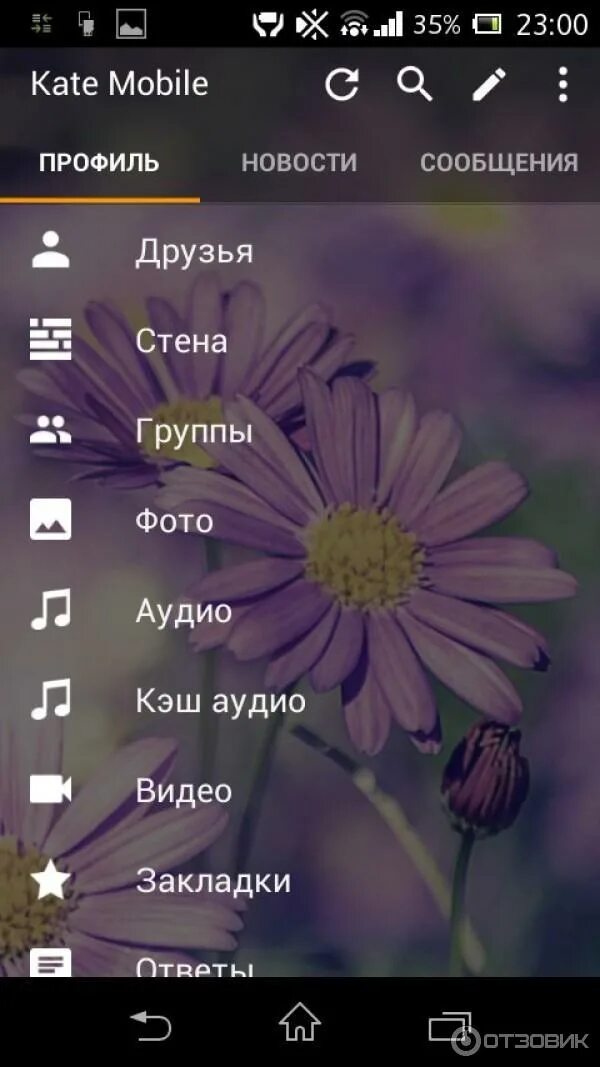The height and width of the screenshot is (1067, 600).
Task: Open the three-dot overflow menu
Action: pyautogui.click(x=563, y=85)
